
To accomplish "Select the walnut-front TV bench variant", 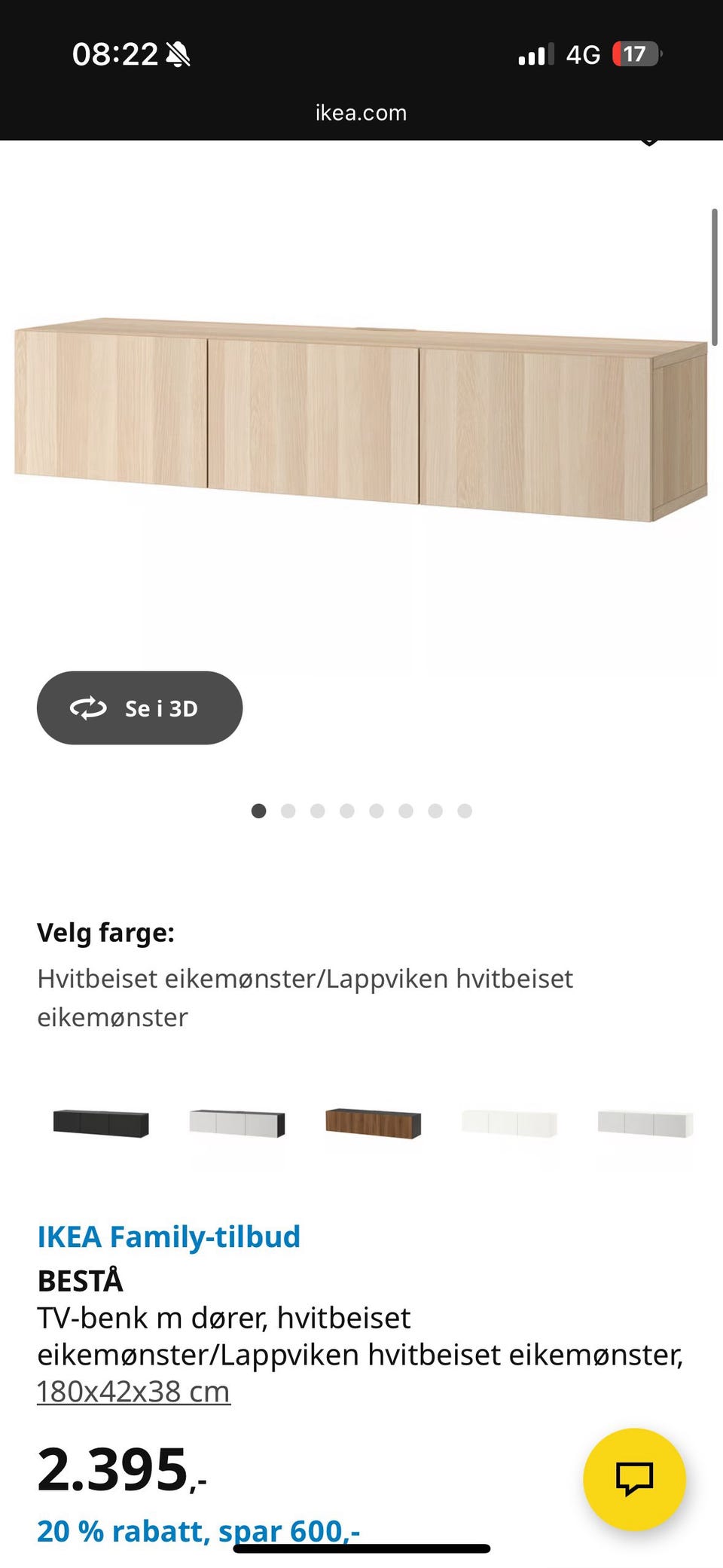I will click(x=374, y=1123).
